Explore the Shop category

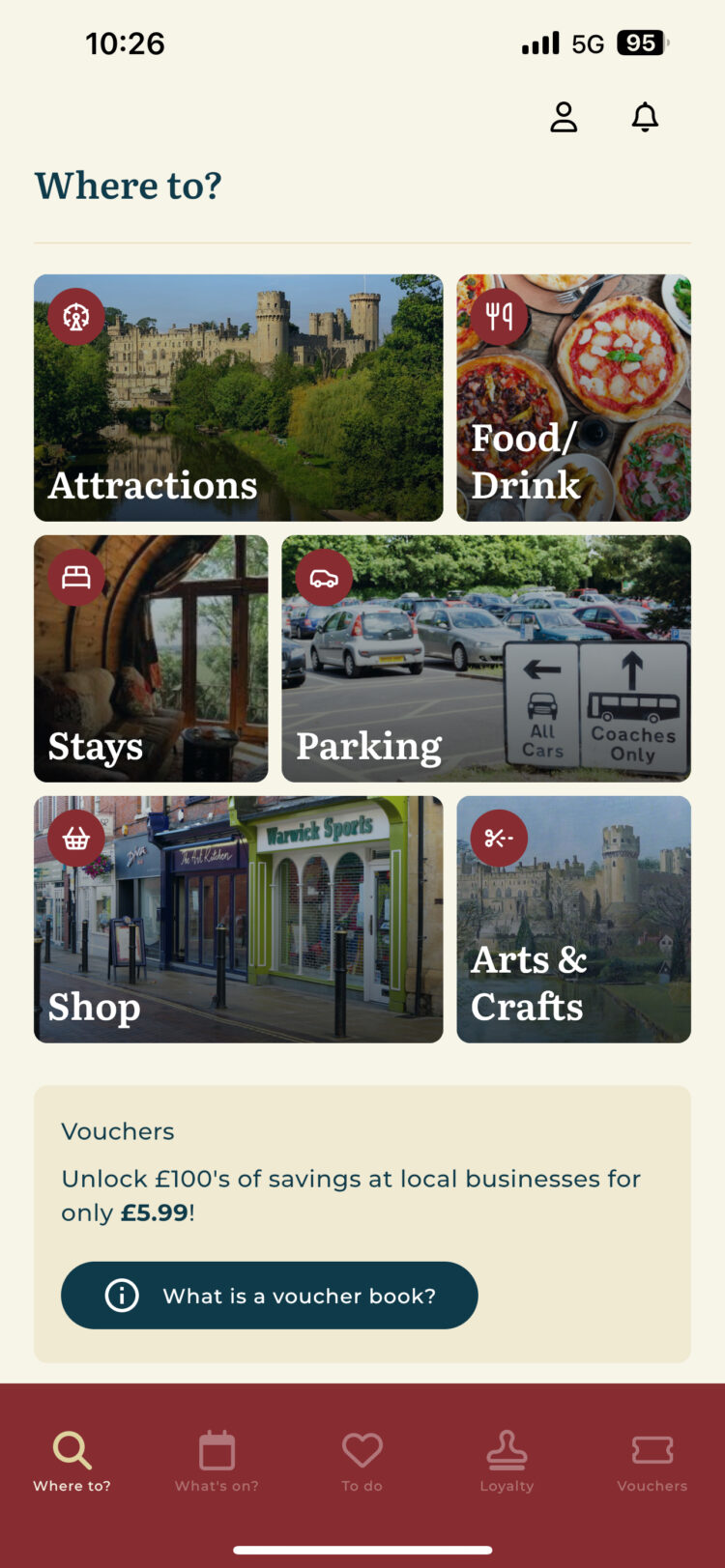[x=238, y=920]
